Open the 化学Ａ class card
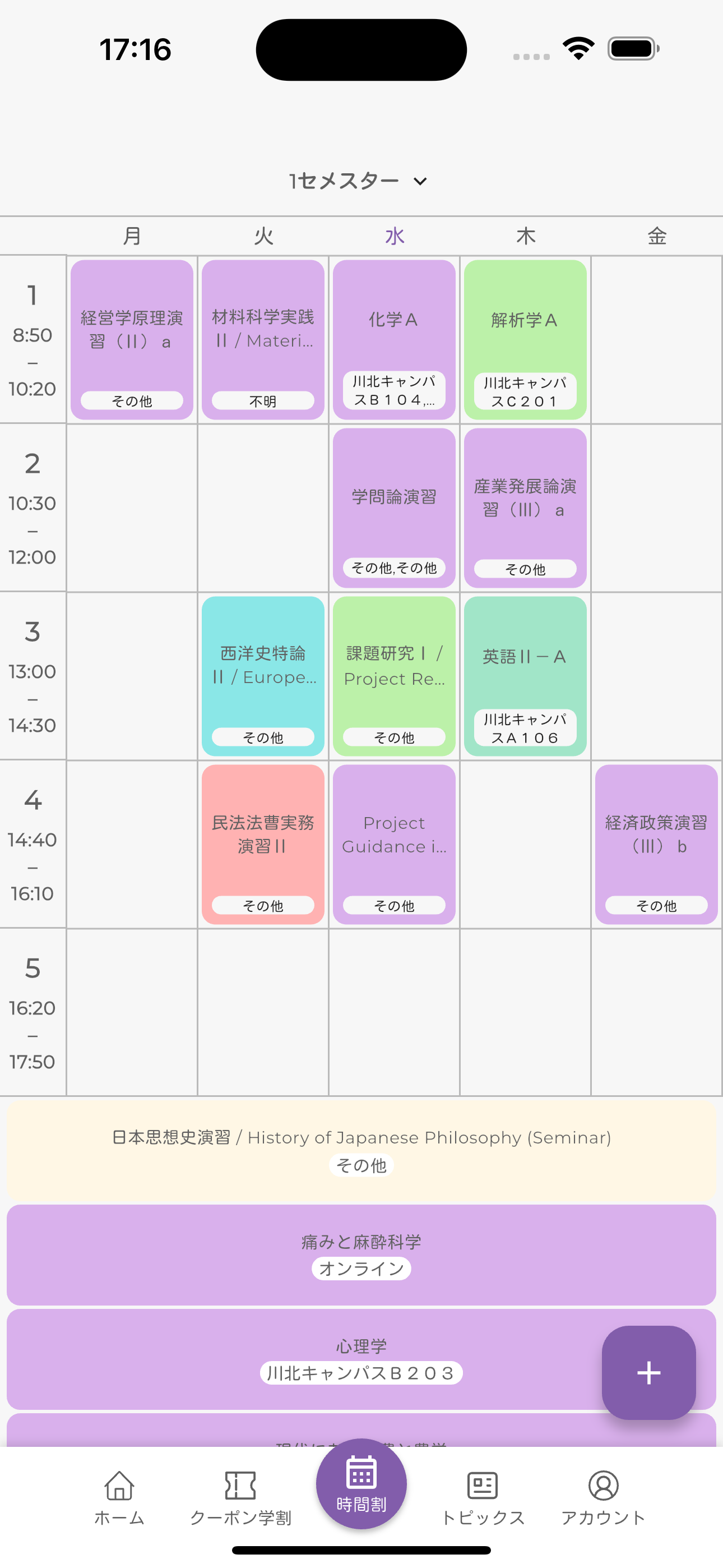 (x=394, y=338)
